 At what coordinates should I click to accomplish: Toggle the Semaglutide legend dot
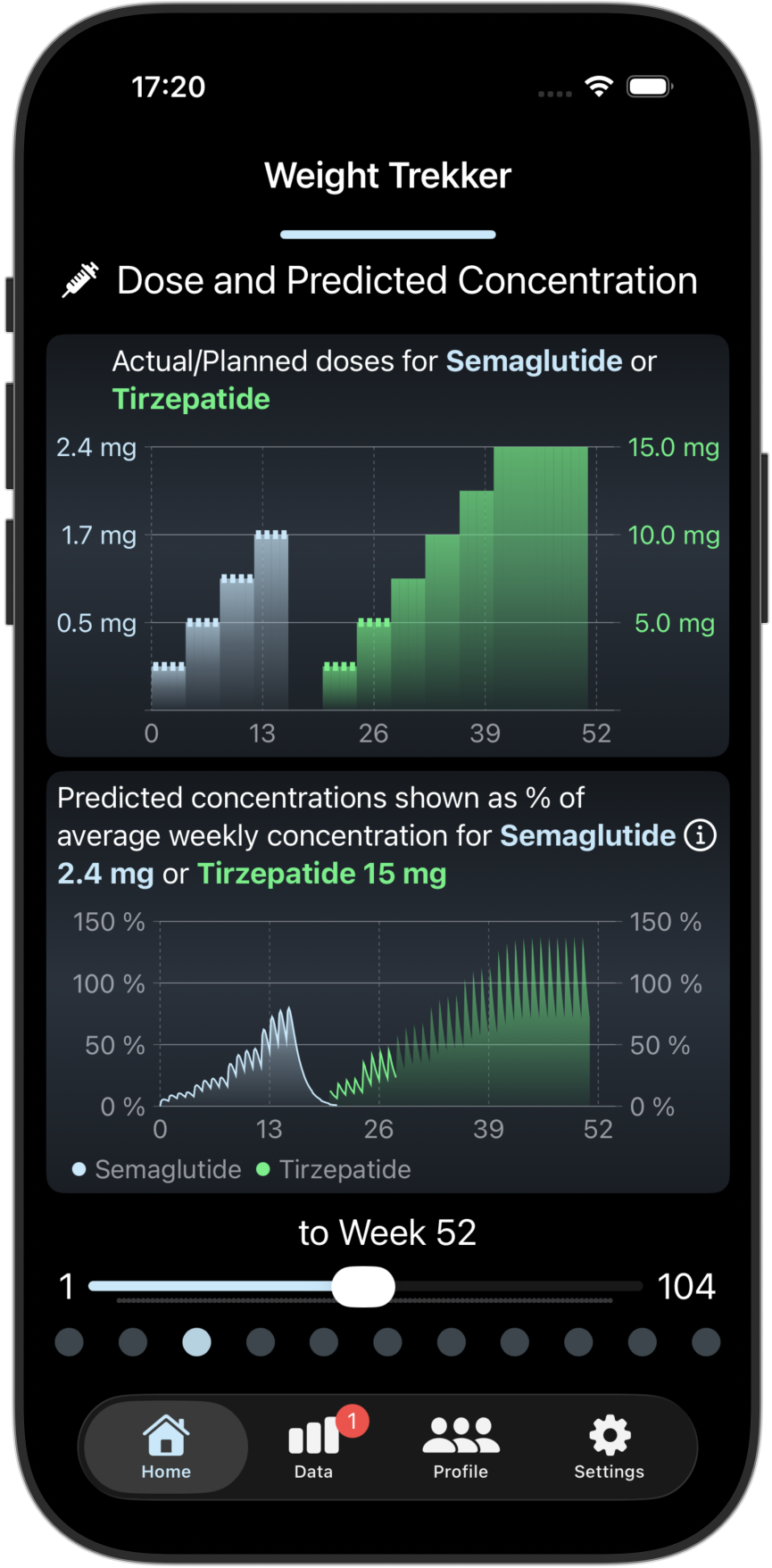click(79, 1169)
